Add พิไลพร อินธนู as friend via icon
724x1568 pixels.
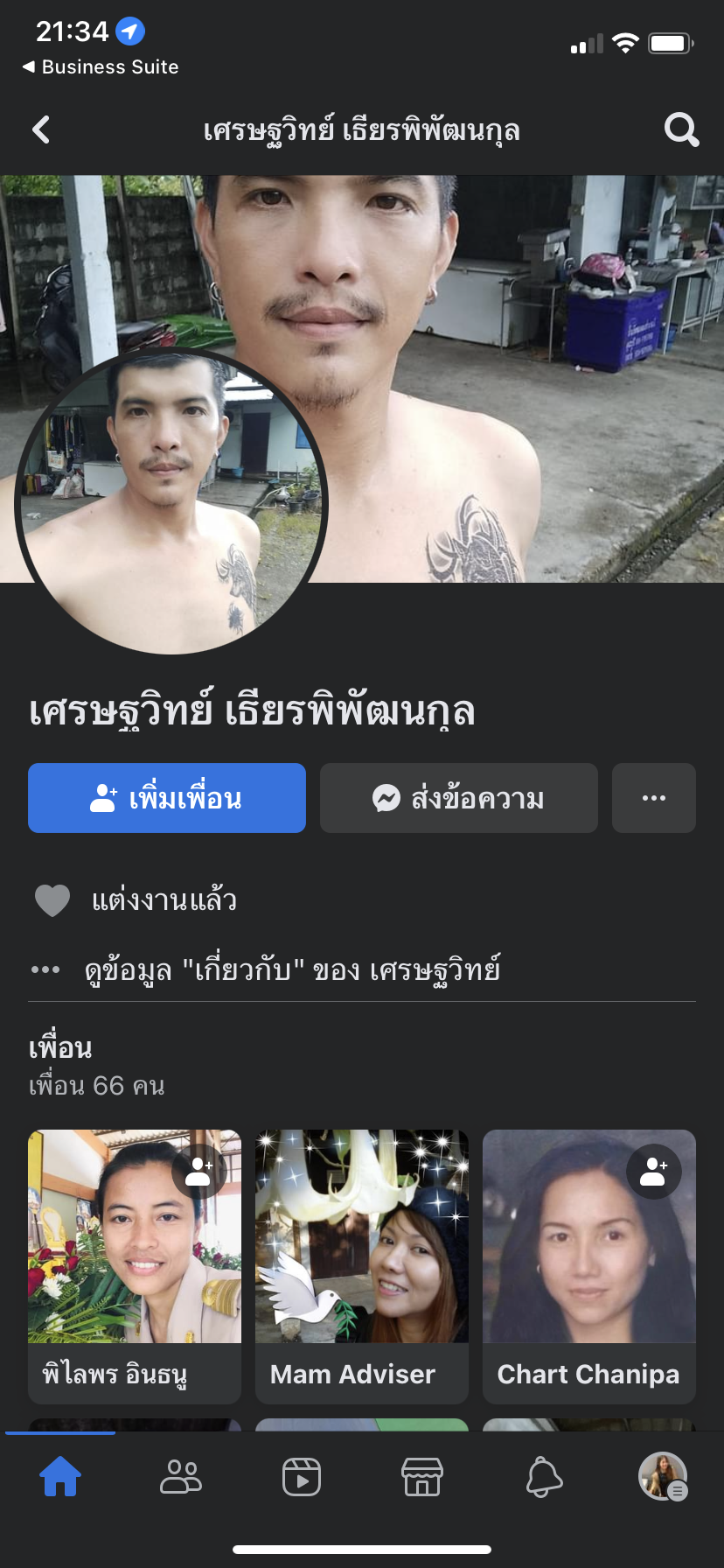coord(199,1172)
